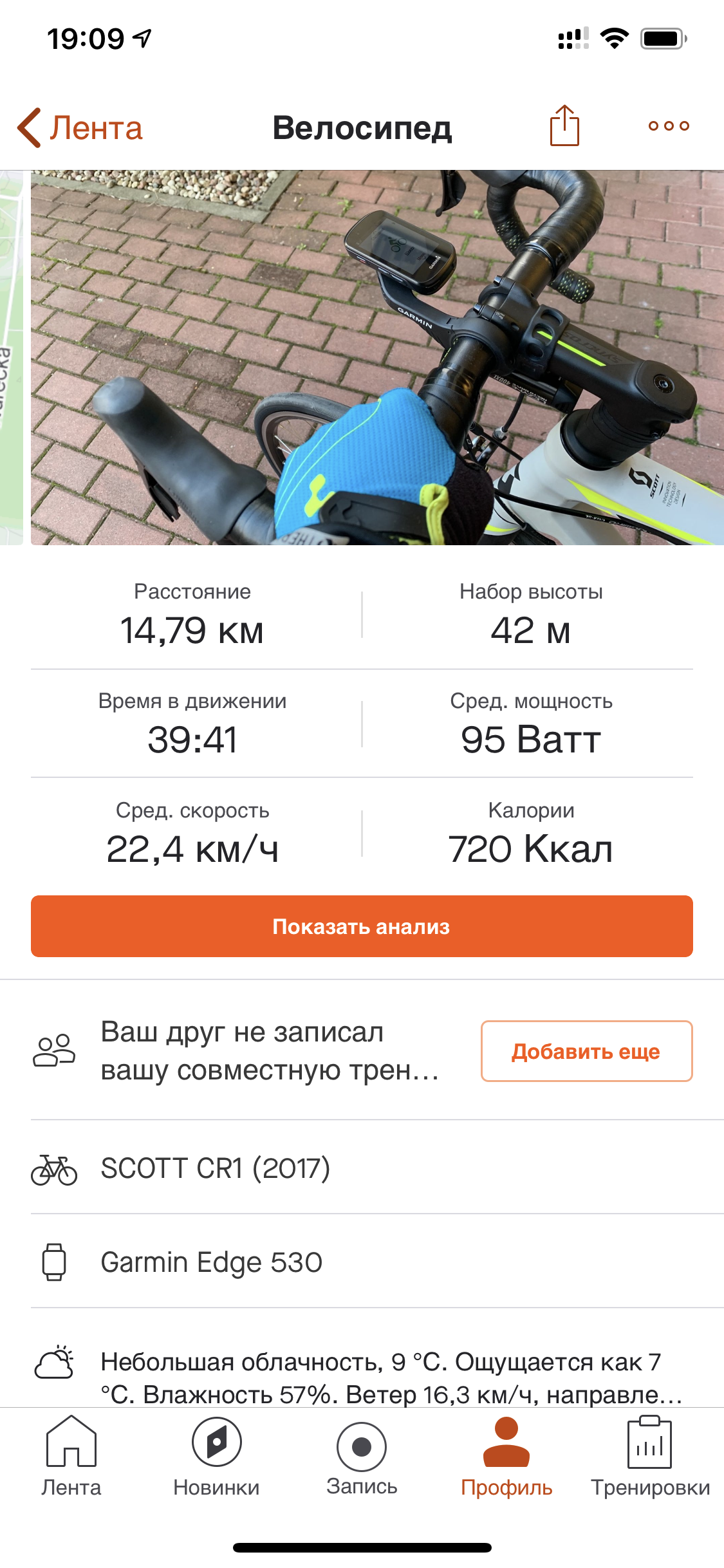Viewport: 724px width, 1568px height.
Task: Tap the Показать анализ button
Action: click(x=362, y=926)
